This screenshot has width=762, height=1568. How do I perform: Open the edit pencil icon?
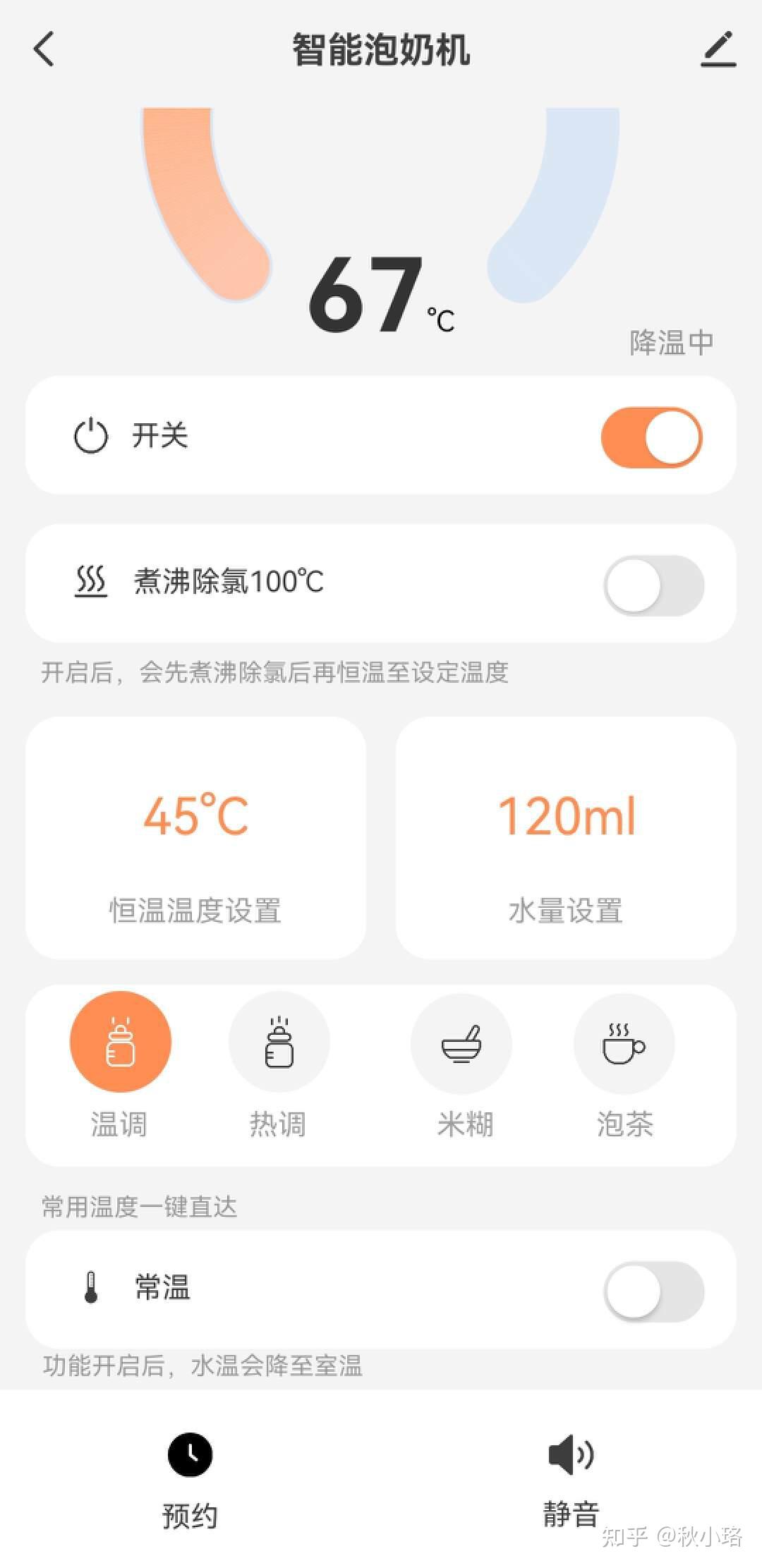(718, 49)
